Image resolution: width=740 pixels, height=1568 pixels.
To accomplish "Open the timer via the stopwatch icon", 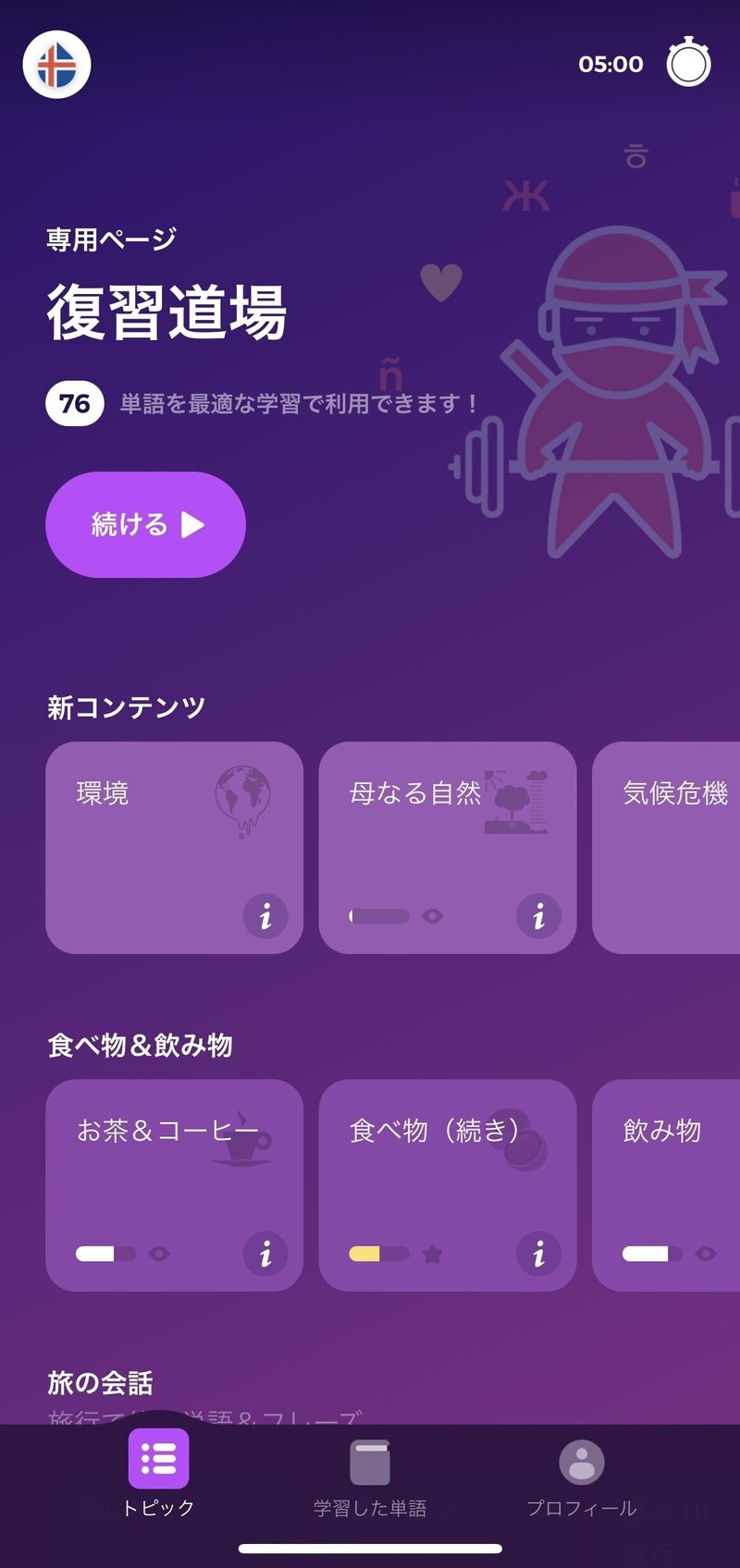I will click(x=689, y=64).
